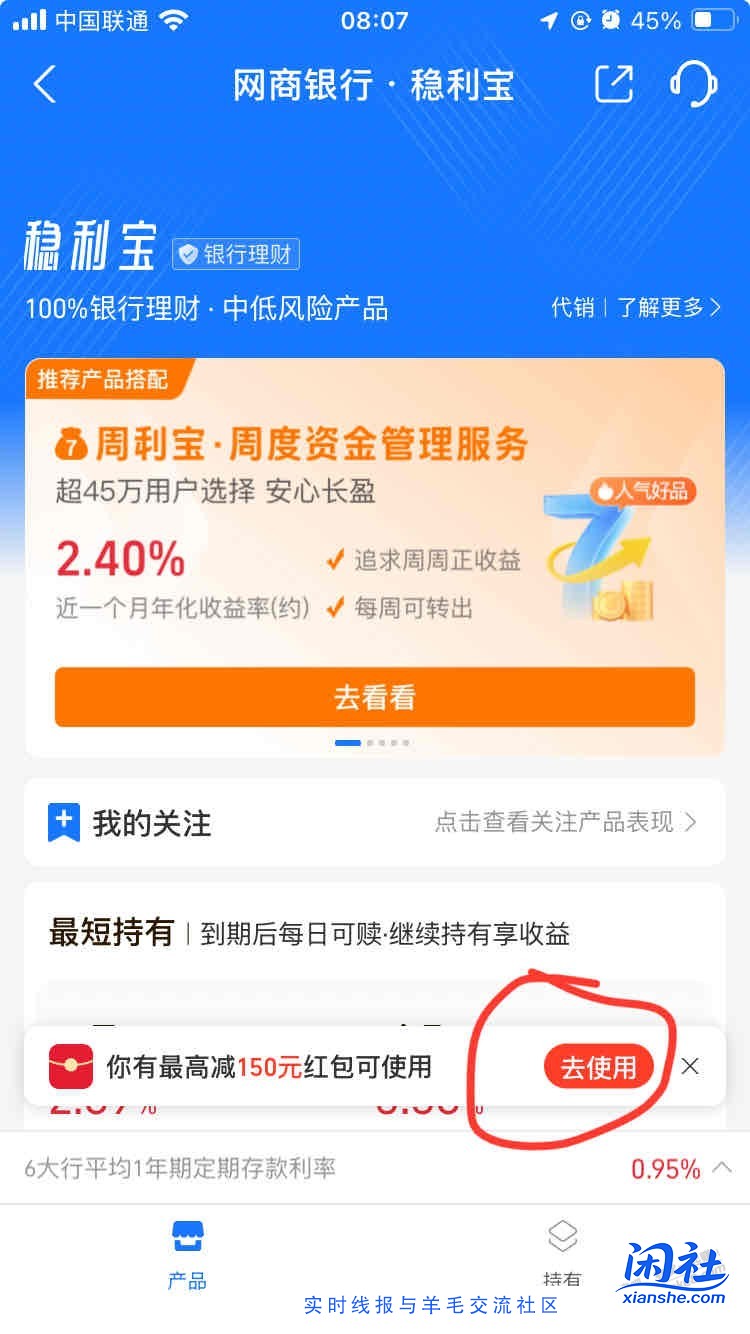Image resolution: width=750 pixels, height=1334 pixels.
Task: Select the blue bookmark icon beside 我的关注
Action: pyautogui.click(x=64, y=822)
